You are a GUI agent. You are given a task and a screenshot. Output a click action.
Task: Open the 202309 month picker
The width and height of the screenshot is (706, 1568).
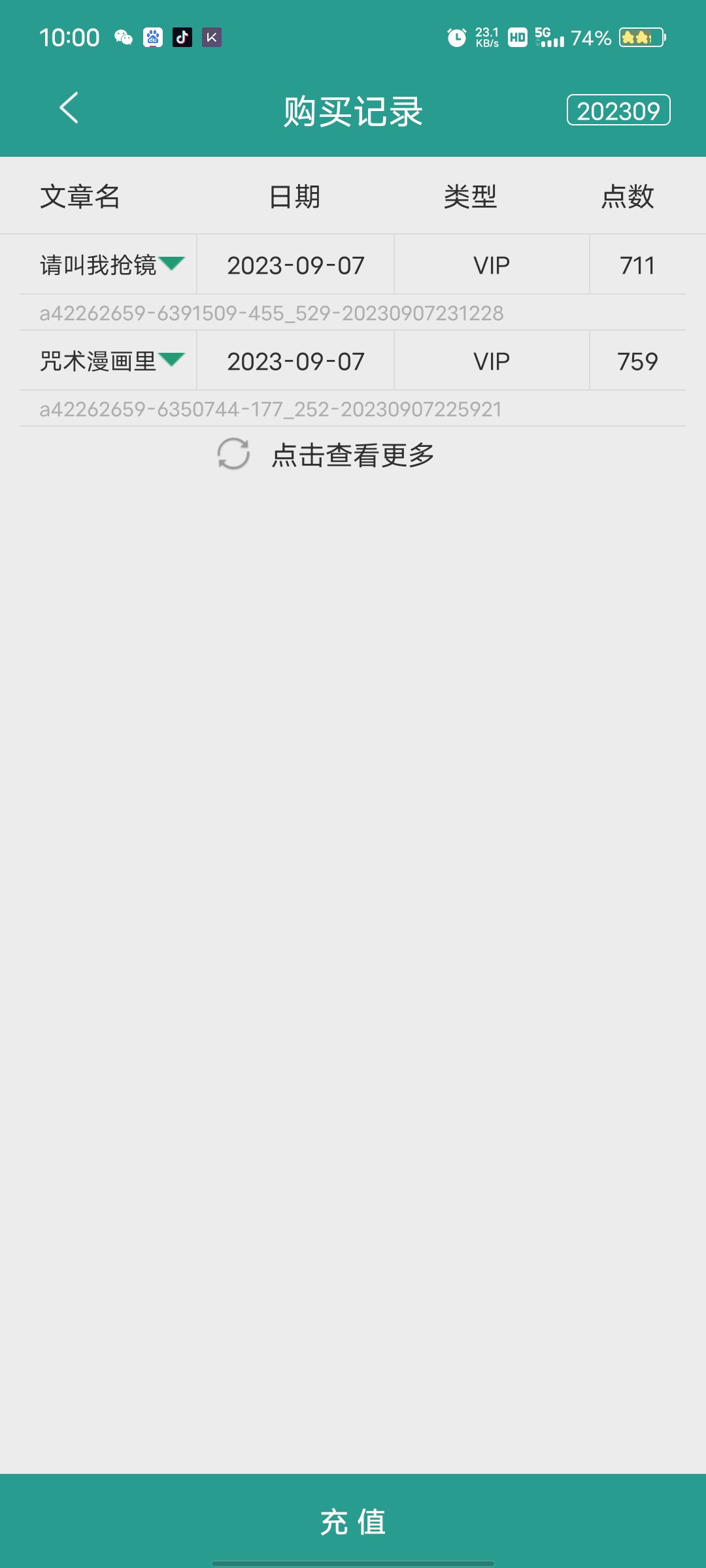(x=618, y=110)
